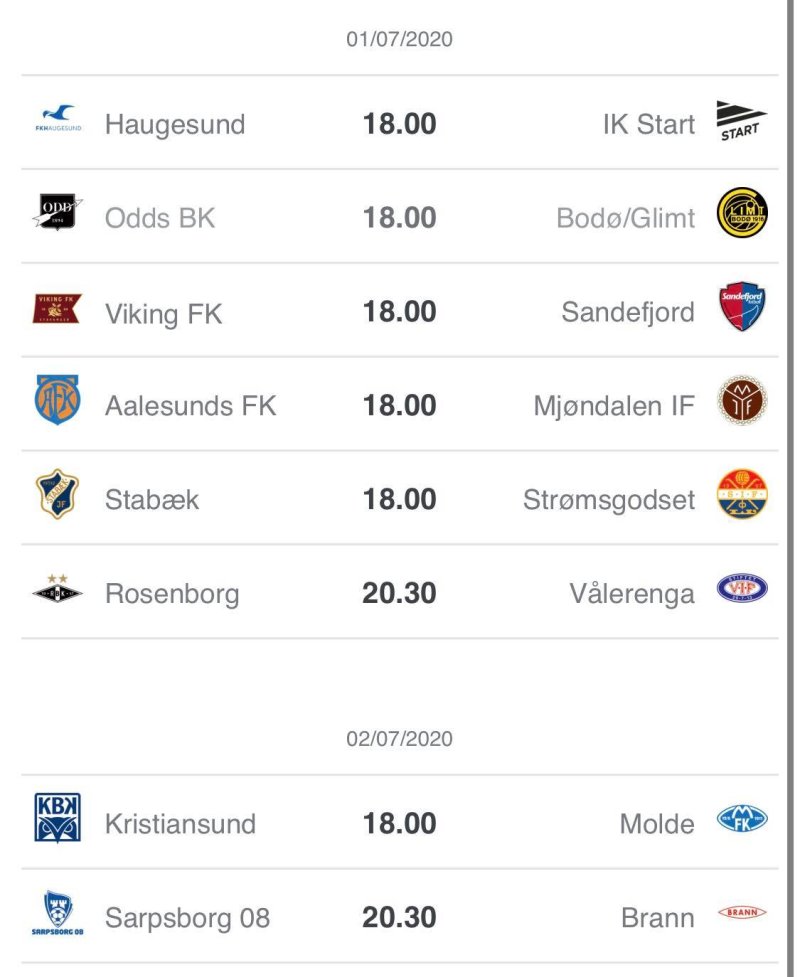Select the Aalesunds FK vs Mjøndalen IF match

(x=399, y=405)
